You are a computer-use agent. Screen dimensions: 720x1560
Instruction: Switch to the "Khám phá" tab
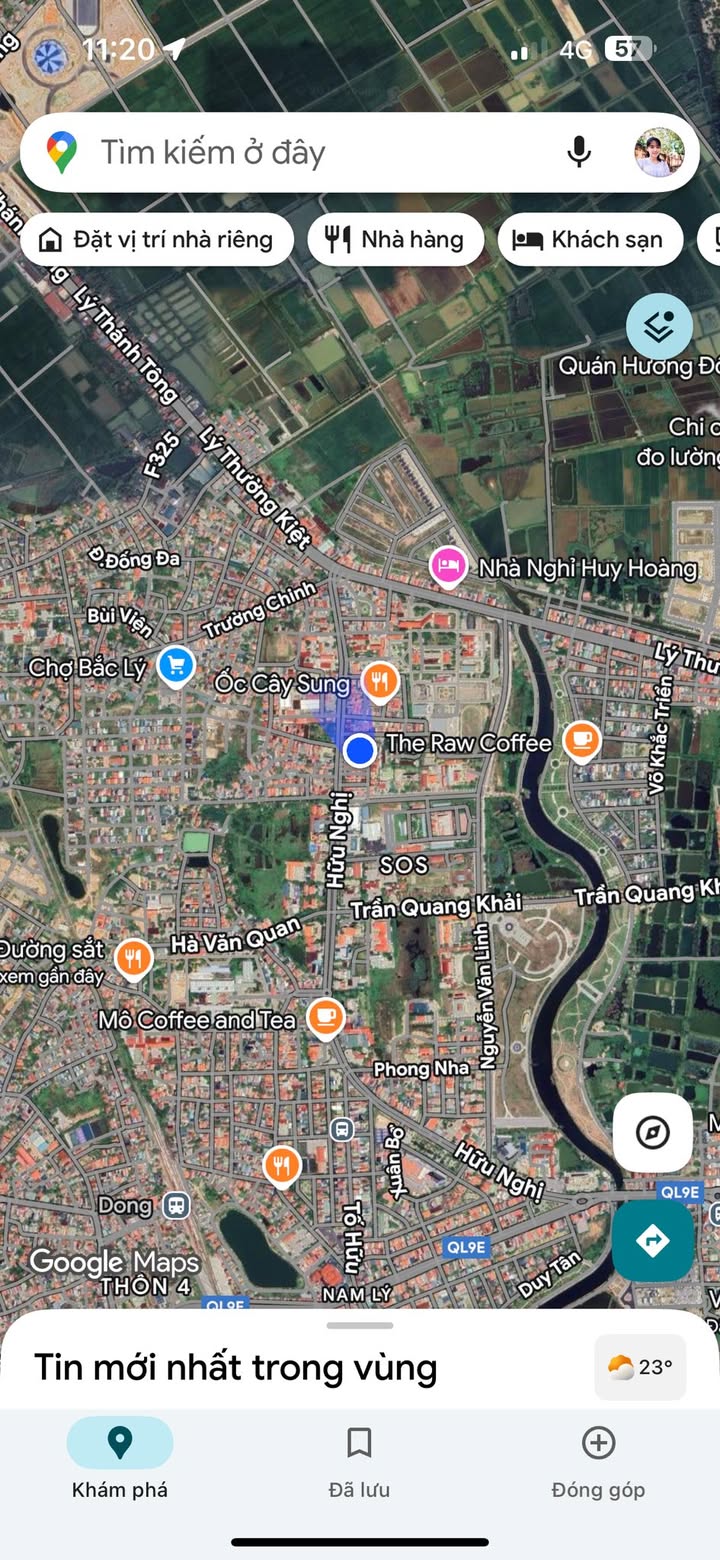[x=120, y=1460]
